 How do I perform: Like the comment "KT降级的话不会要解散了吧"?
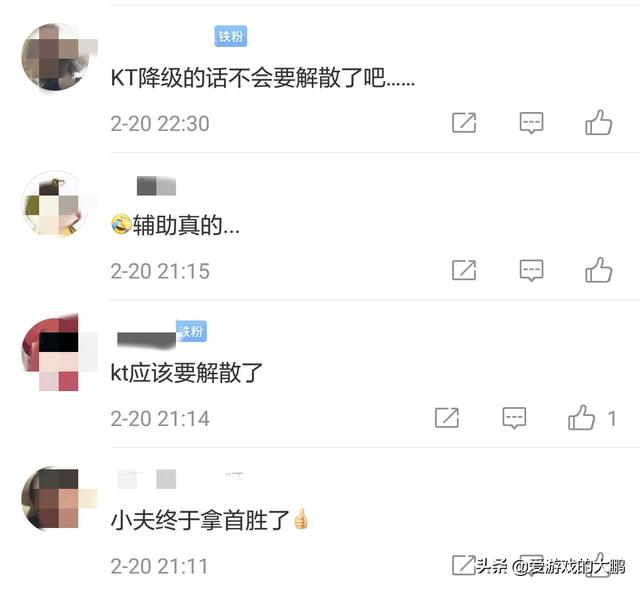coord(598,123)
